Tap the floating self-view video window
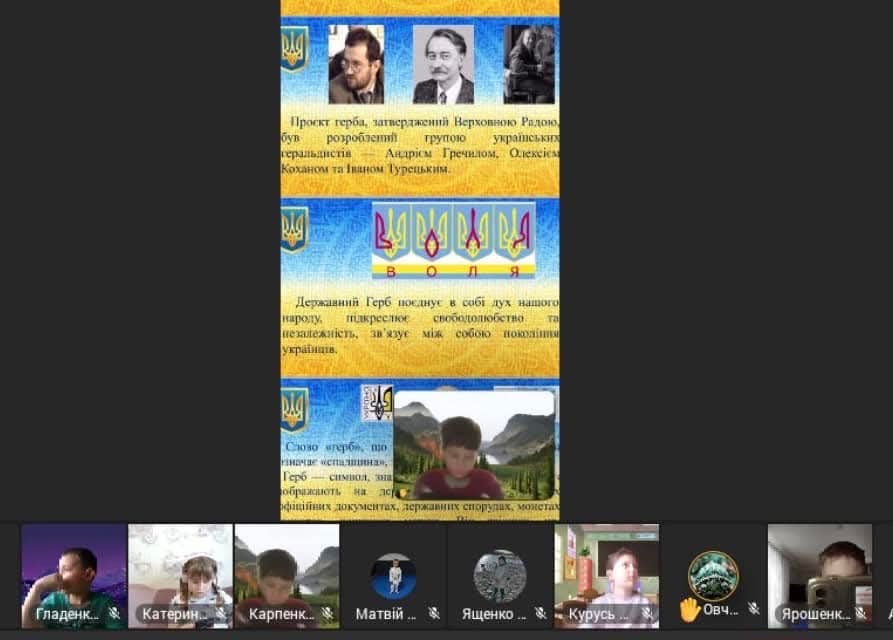Viewport: 893px width, 640px height. point(474,445)
